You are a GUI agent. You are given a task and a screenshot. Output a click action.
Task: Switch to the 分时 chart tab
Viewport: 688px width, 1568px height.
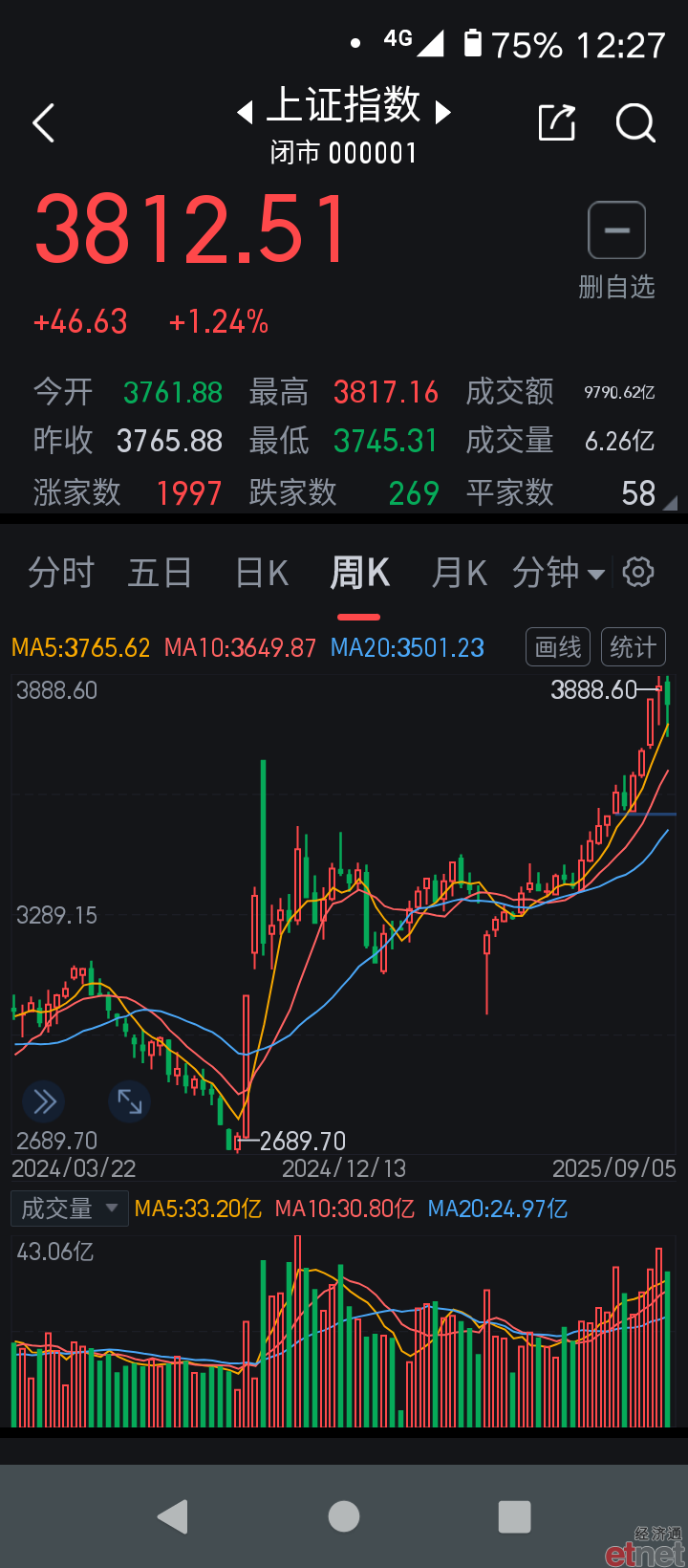pyautogui.click(x=61, y=573)
